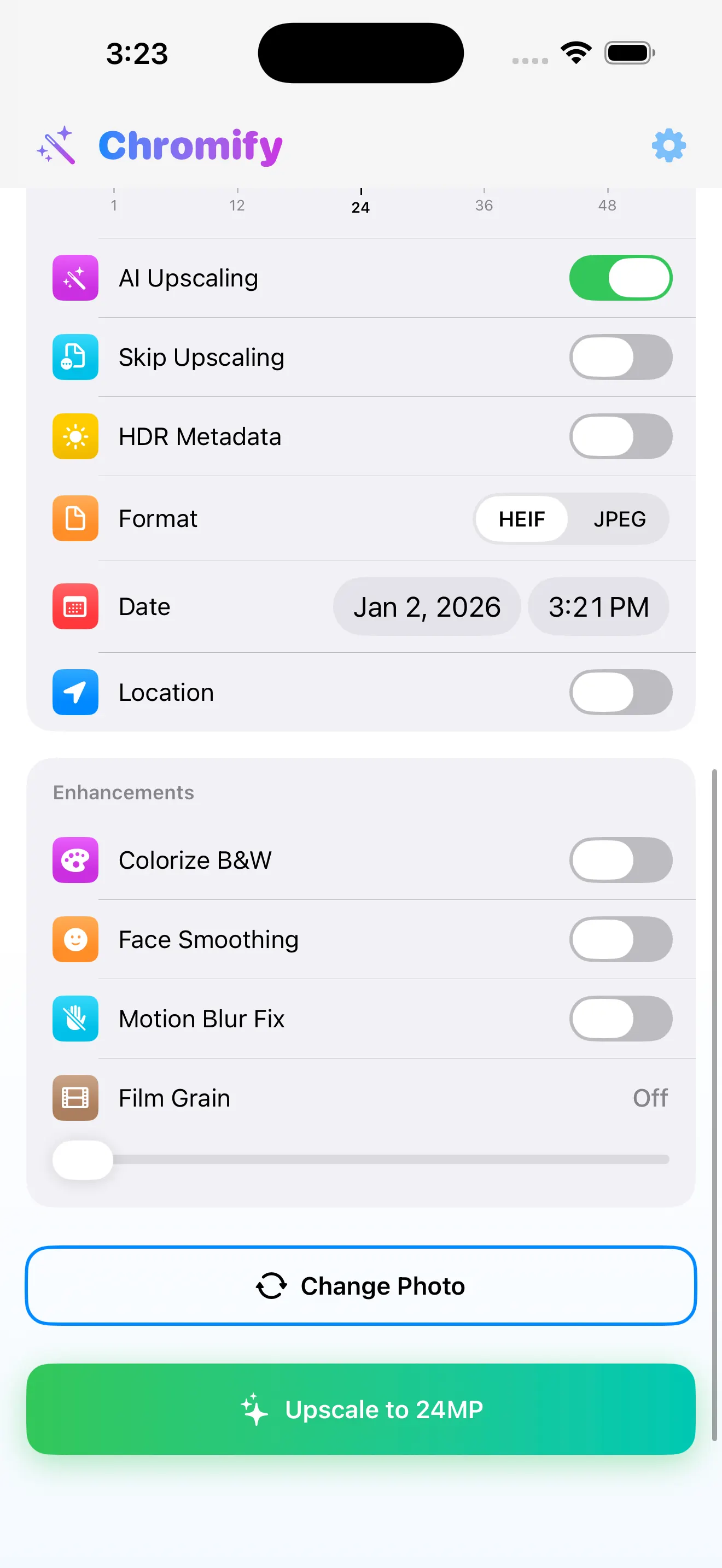Image resolution: width=722 pixels, height=1568 pixels.
Task: Click the Skip Upscaling document icon
Action: pos(75,358)
